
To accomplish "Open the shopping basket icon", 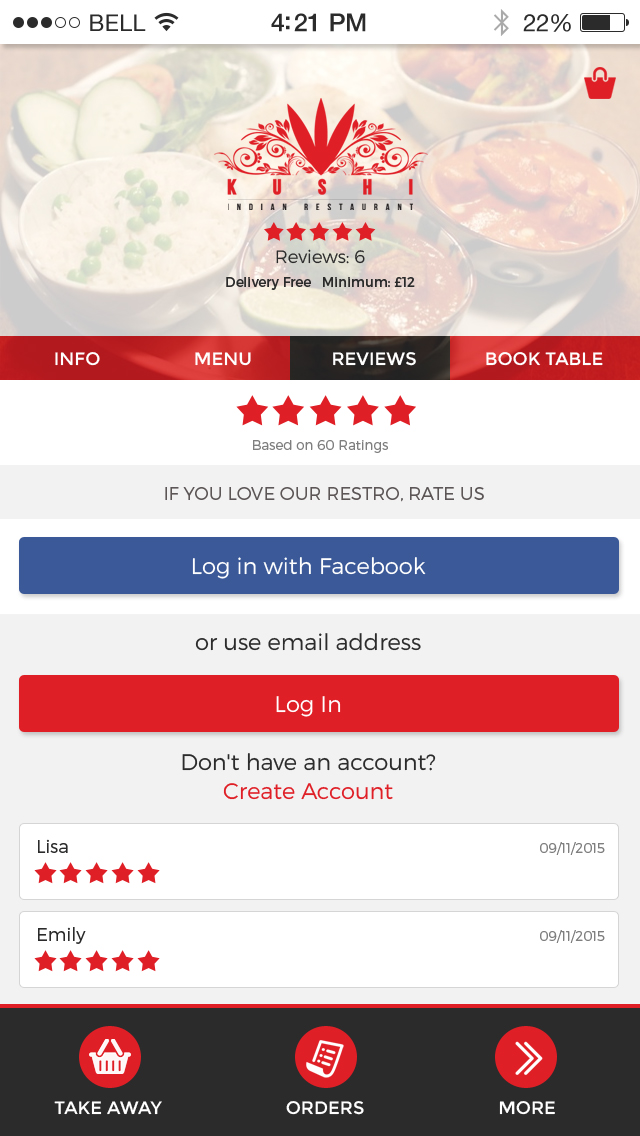I will [x=599, y=83].
